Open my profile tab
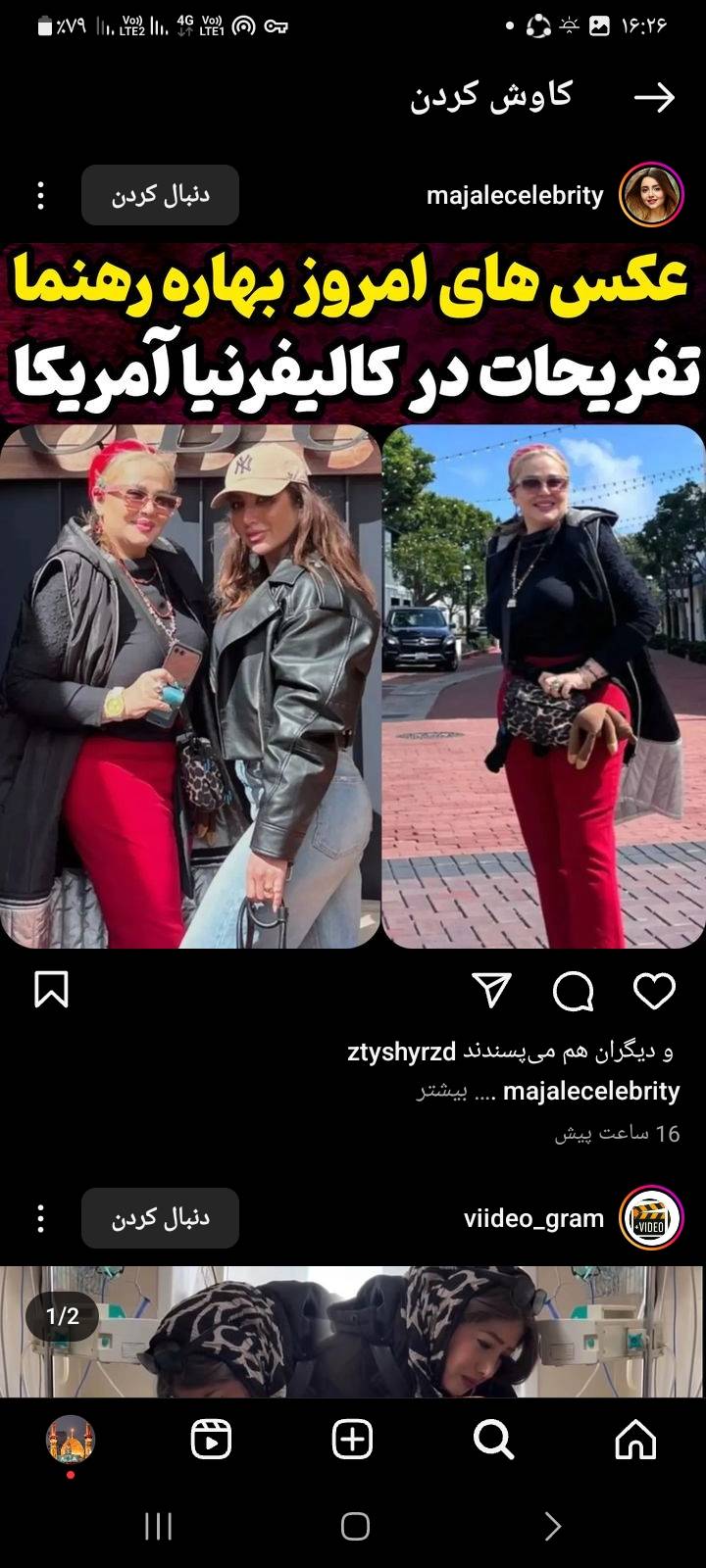This screenshot has width=706, height=1568. [71, 1440]
